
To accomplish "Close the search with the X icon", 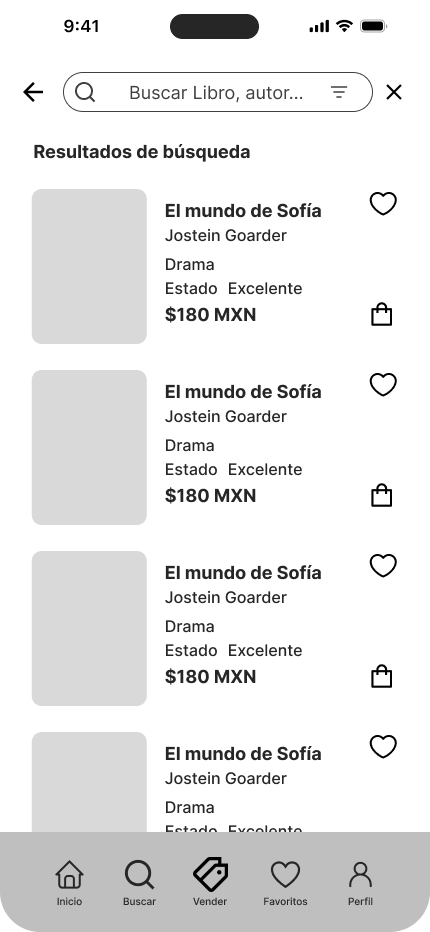I will click(x=394, y=92).
